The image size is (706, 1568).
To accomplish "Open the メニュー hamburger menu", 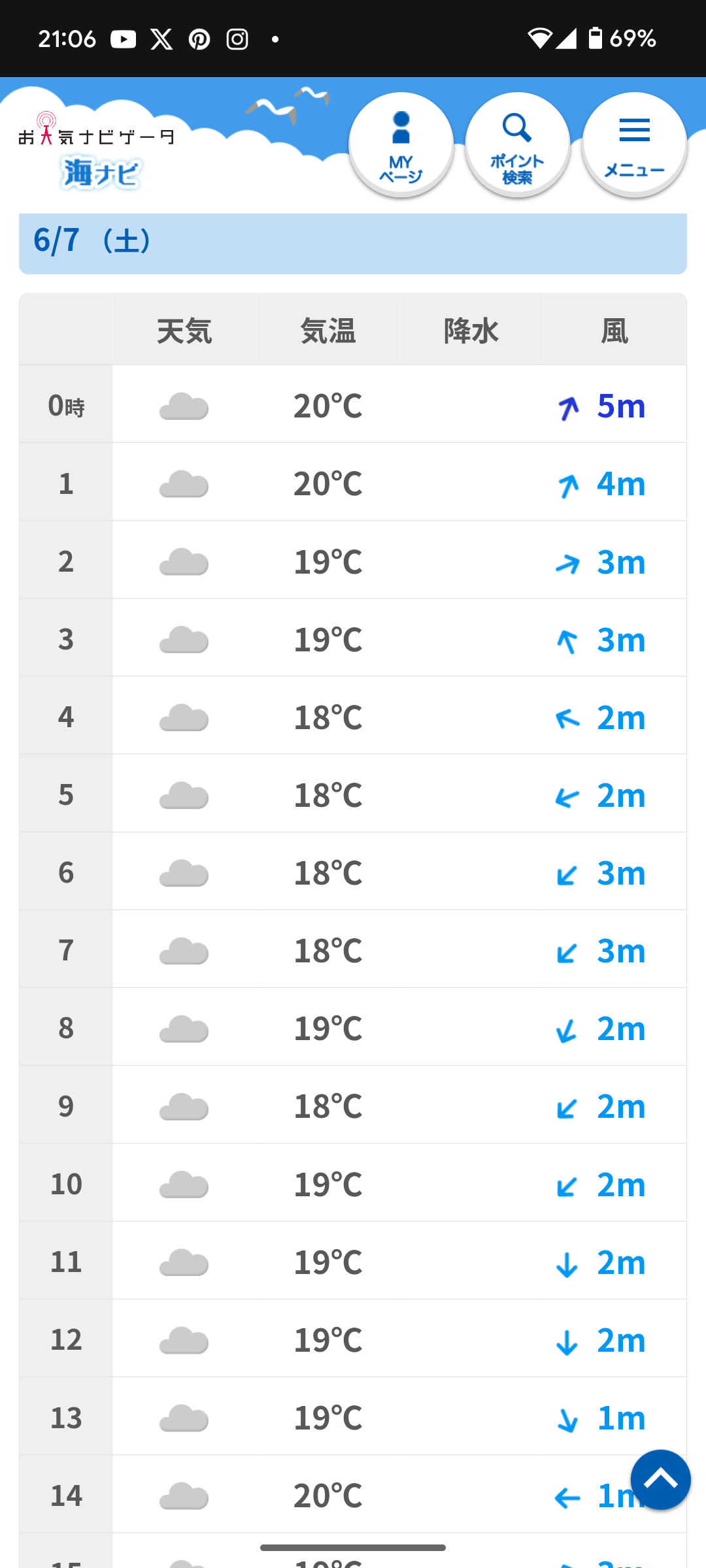I will click(x=634, y=144).
